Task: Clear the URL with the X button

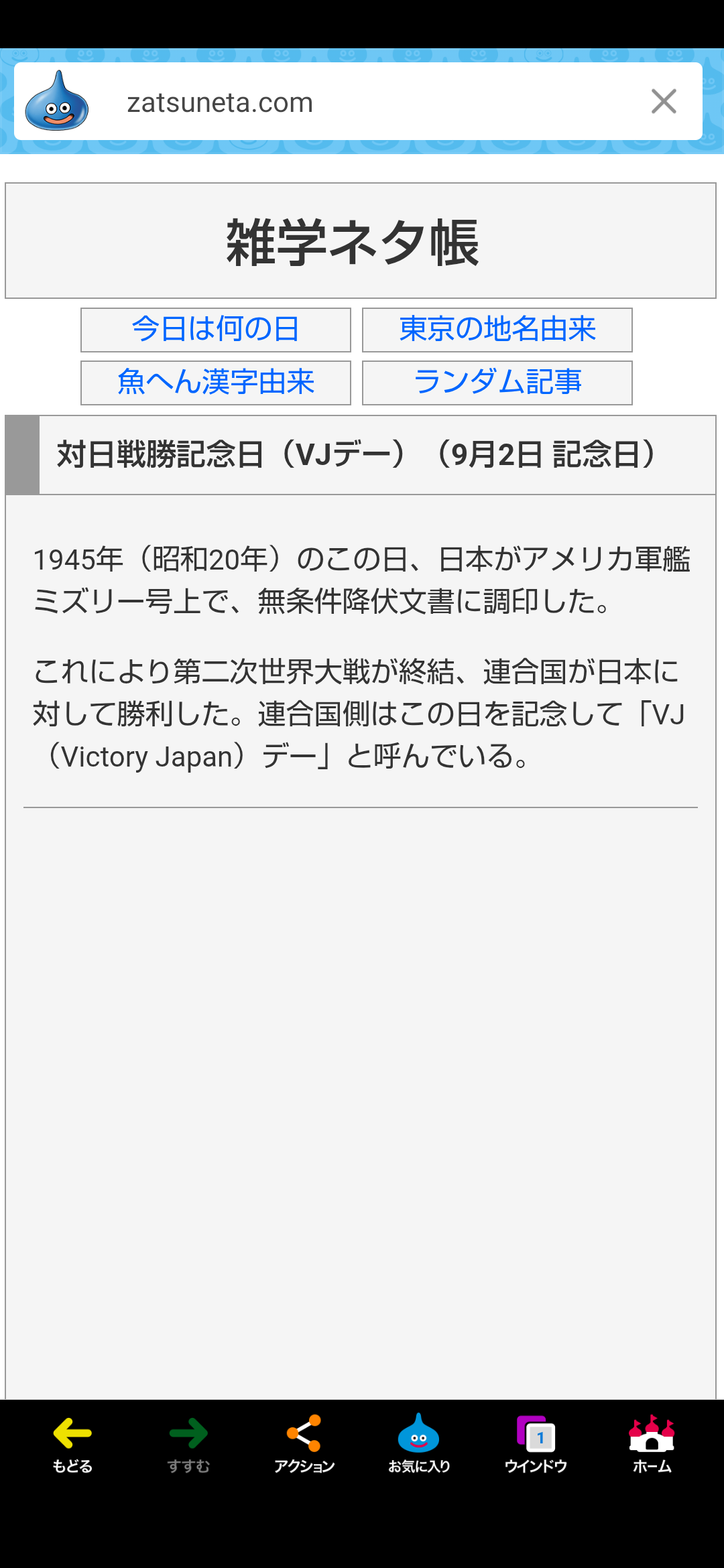Action: coord(664,102)
